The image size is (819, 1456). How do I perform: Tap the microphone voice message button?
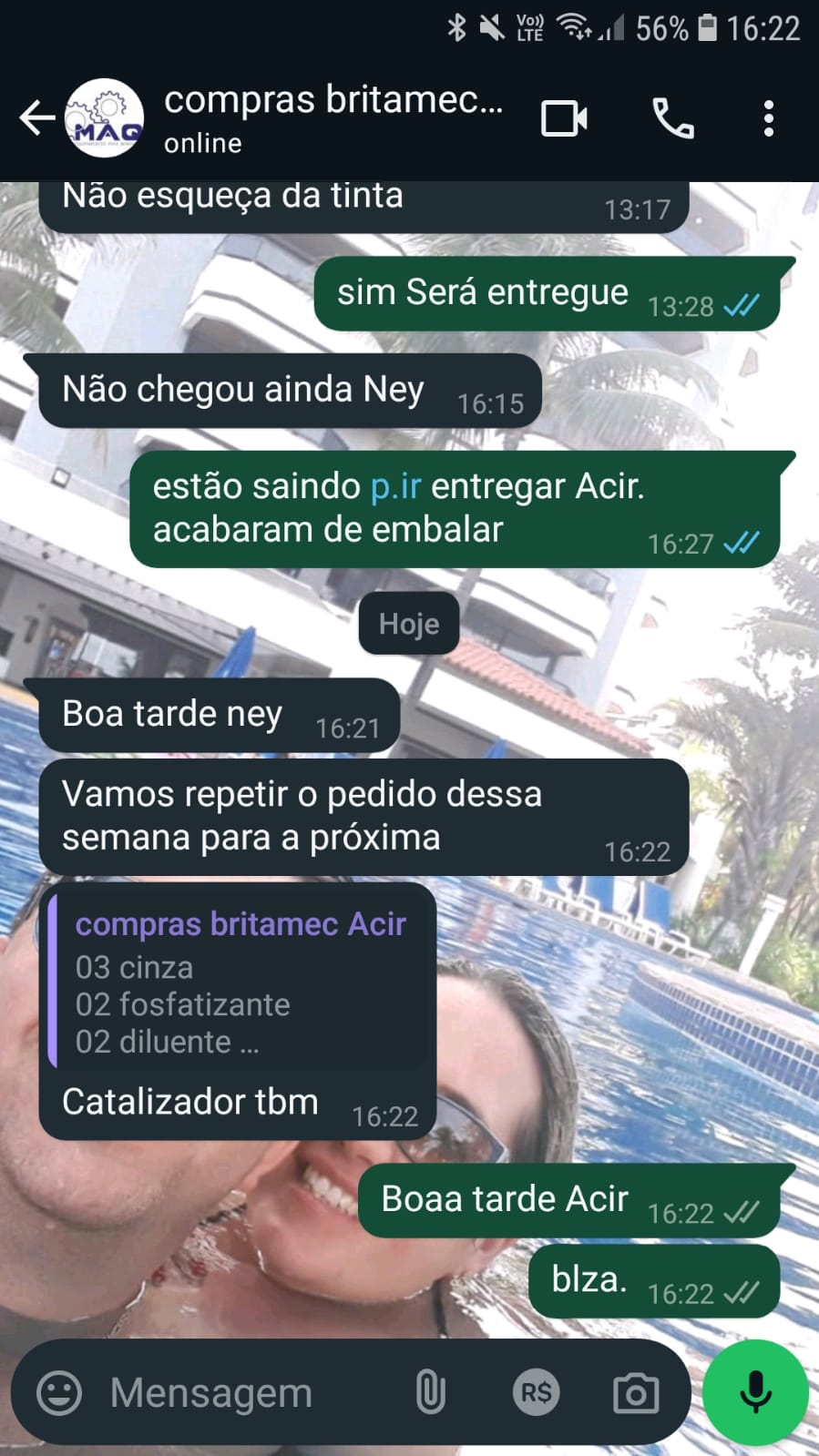tap(755, 1393)
